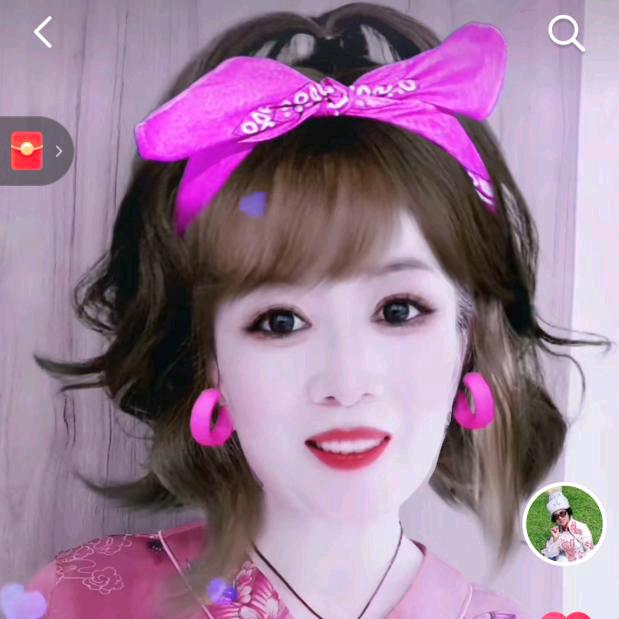The width and height of the screenshot is (619, 619).
Task: Open search with the magnifier icon
Action: (x=566, y=33)
